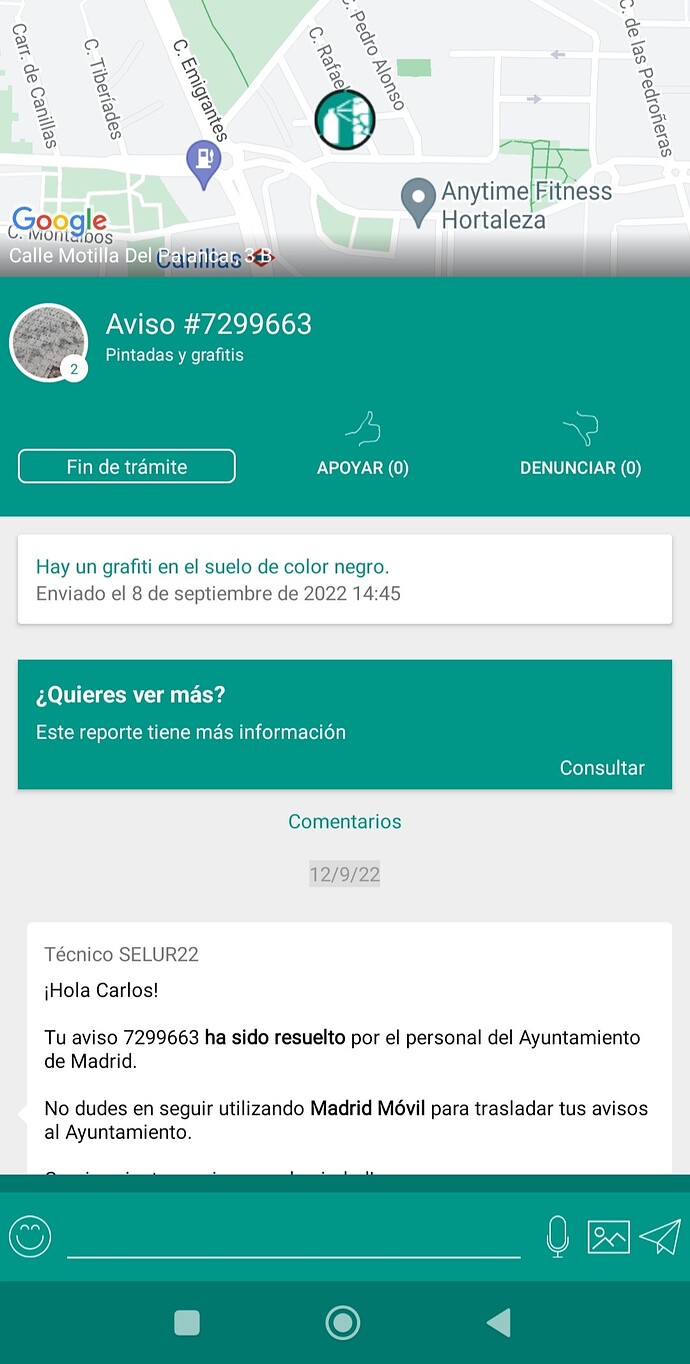Open the report photo thumbnail
690x1364 pixels.
click(x=48, y=342)
